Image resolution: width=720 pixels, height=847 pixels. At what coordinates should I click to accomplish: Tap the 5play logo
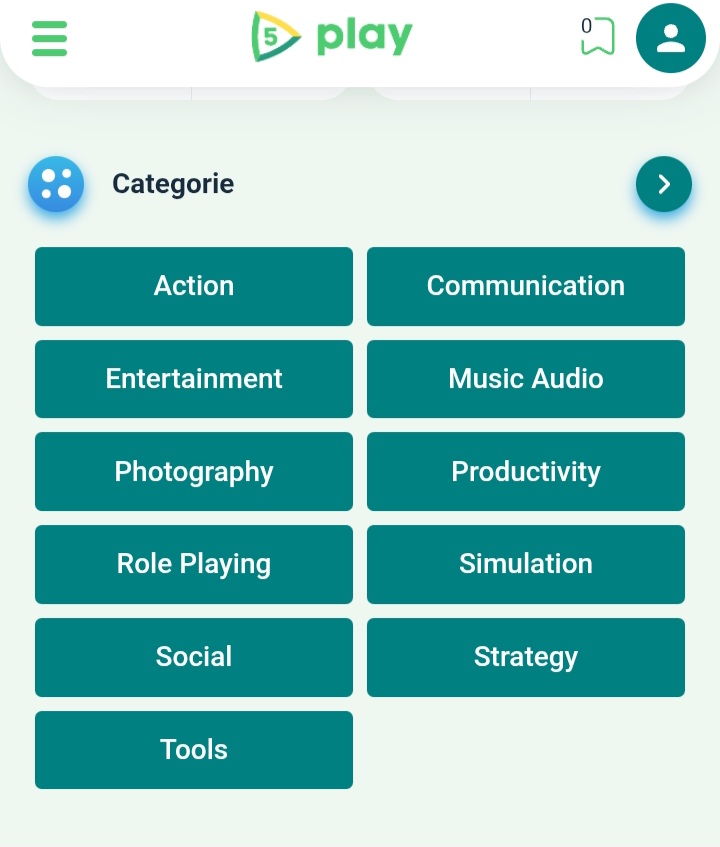tap(332, 38)
